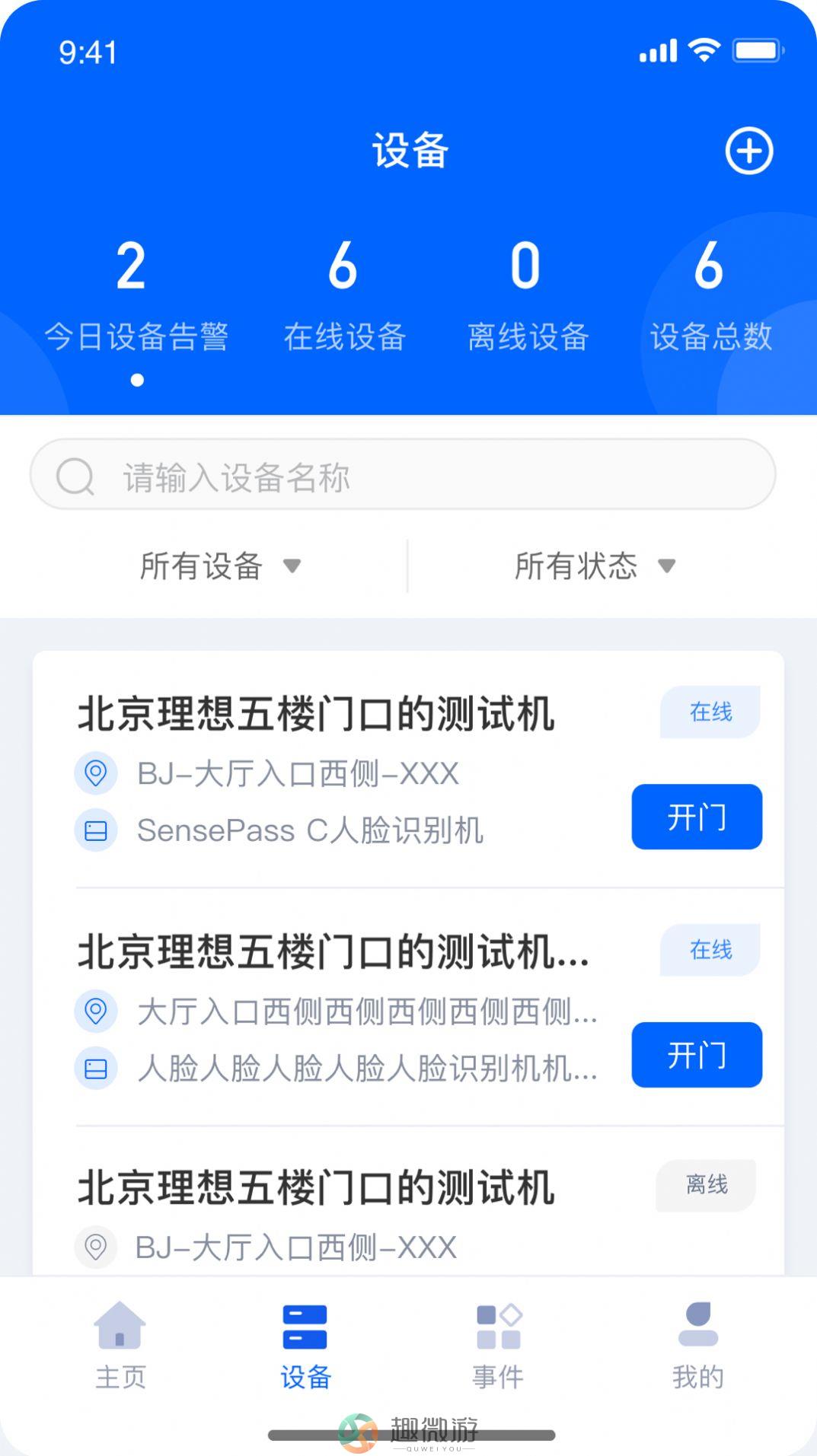Screen dimensions: 817x1456
Task: Switch to the 主页 tab
Action: pyautogui.click(x=120, y=1345)
